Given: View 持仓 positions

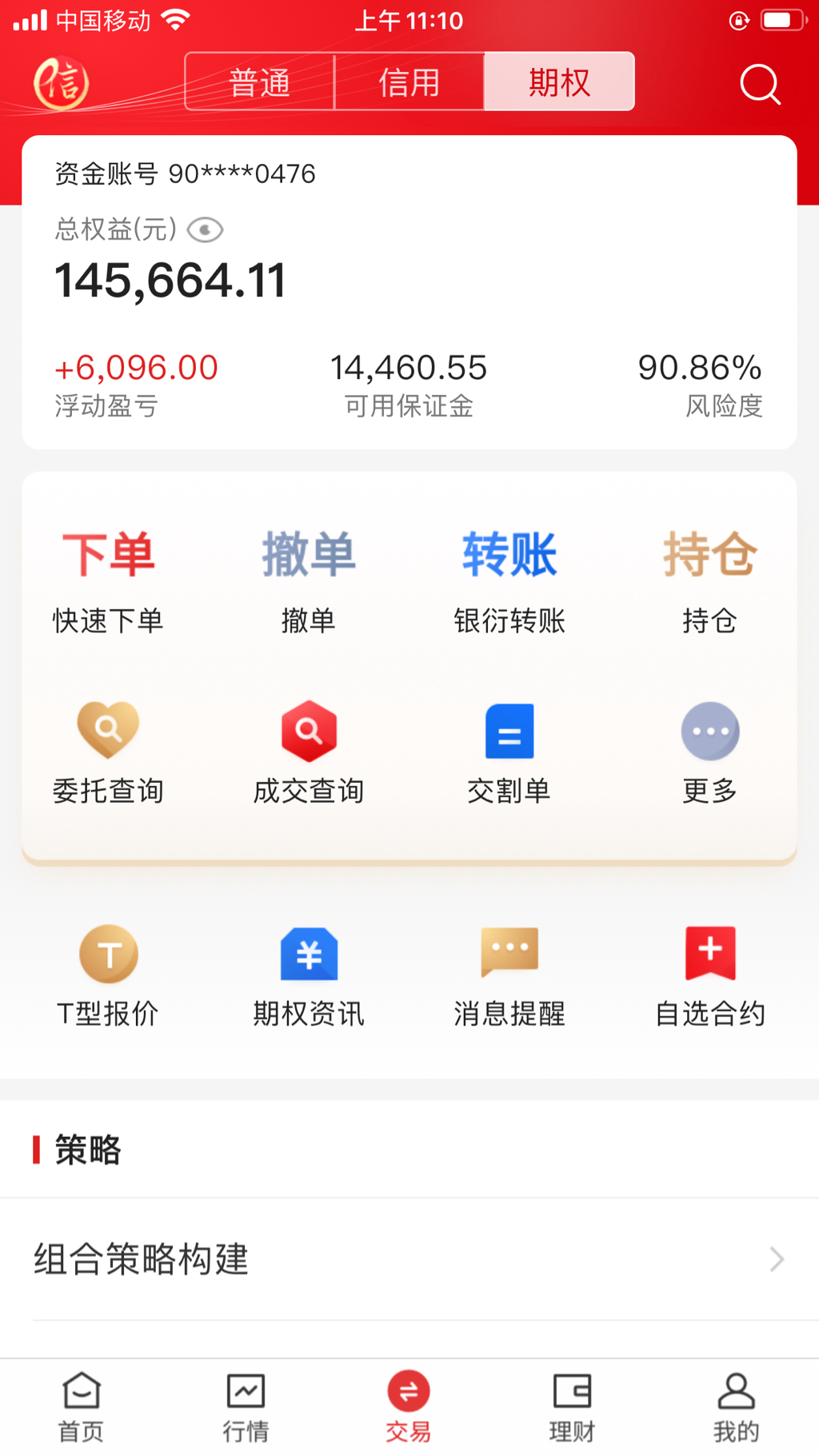Looking at the screenshot, I should pyautogui.click(x=709, y=581).
